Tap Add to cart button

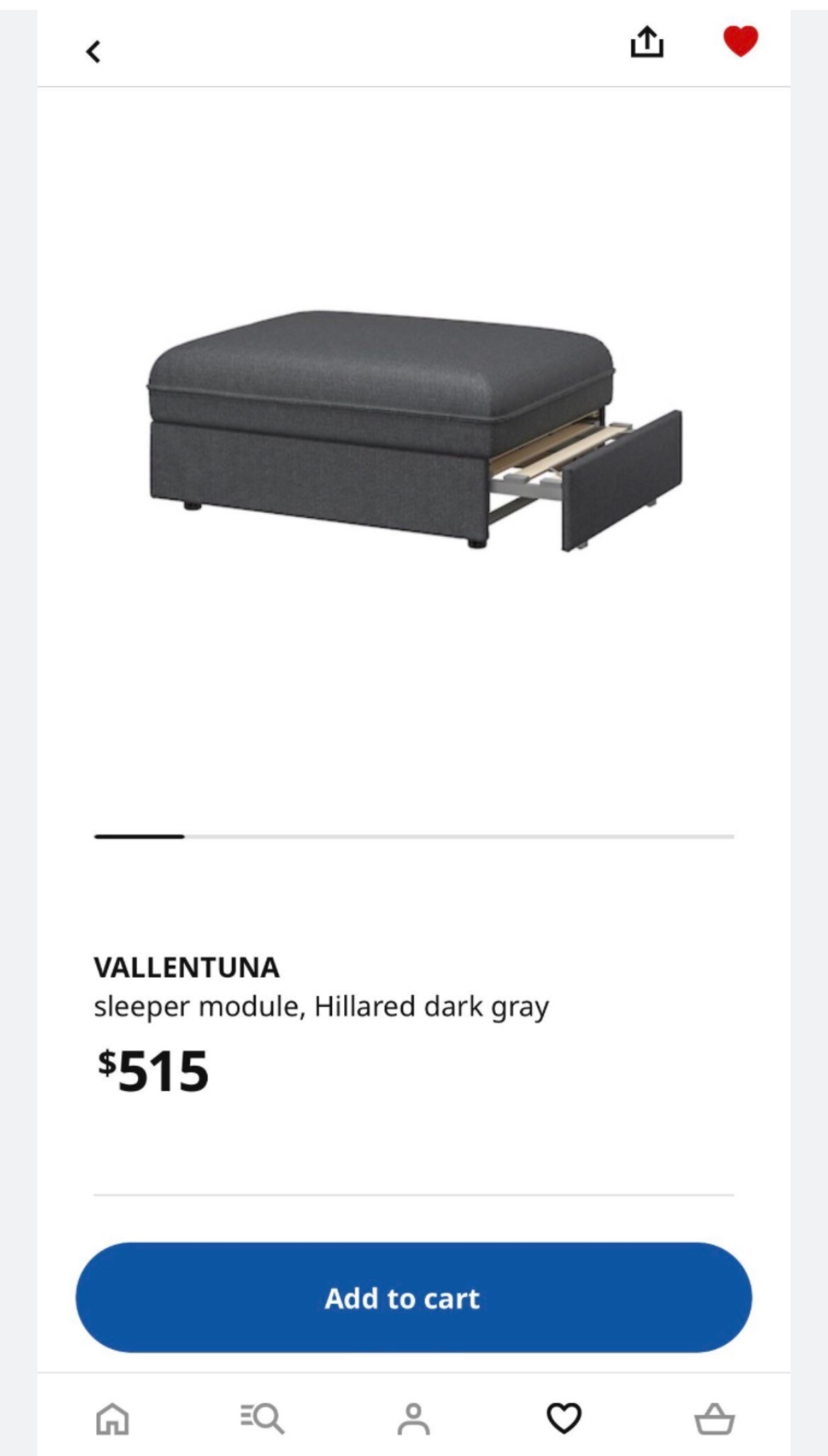[x=413, y=1298]
